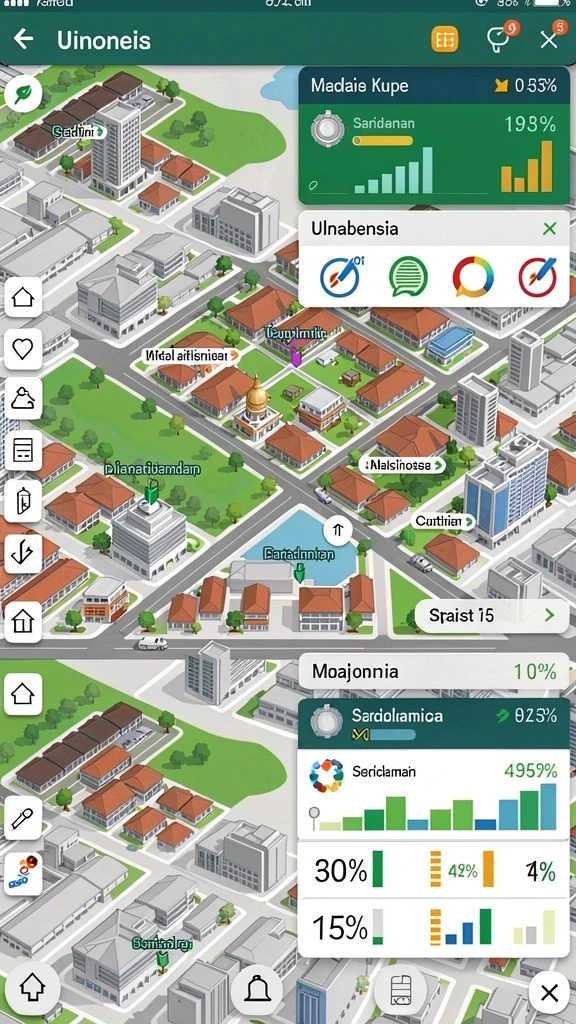Tap the list icon in the left sidebar
Viewport: 576px width, 1024px height.
[23, 451]
